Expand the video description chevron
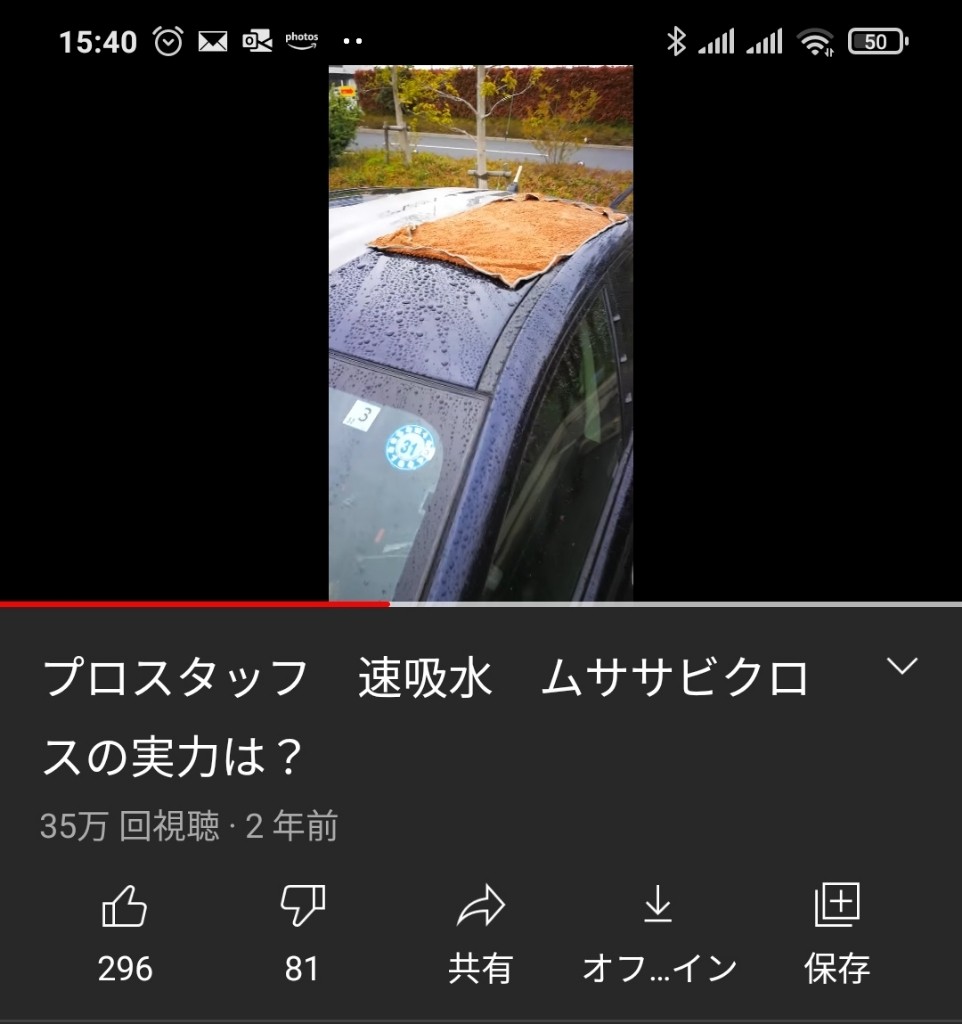Screen dimensions: 962x1024 [x=902, y=667]
